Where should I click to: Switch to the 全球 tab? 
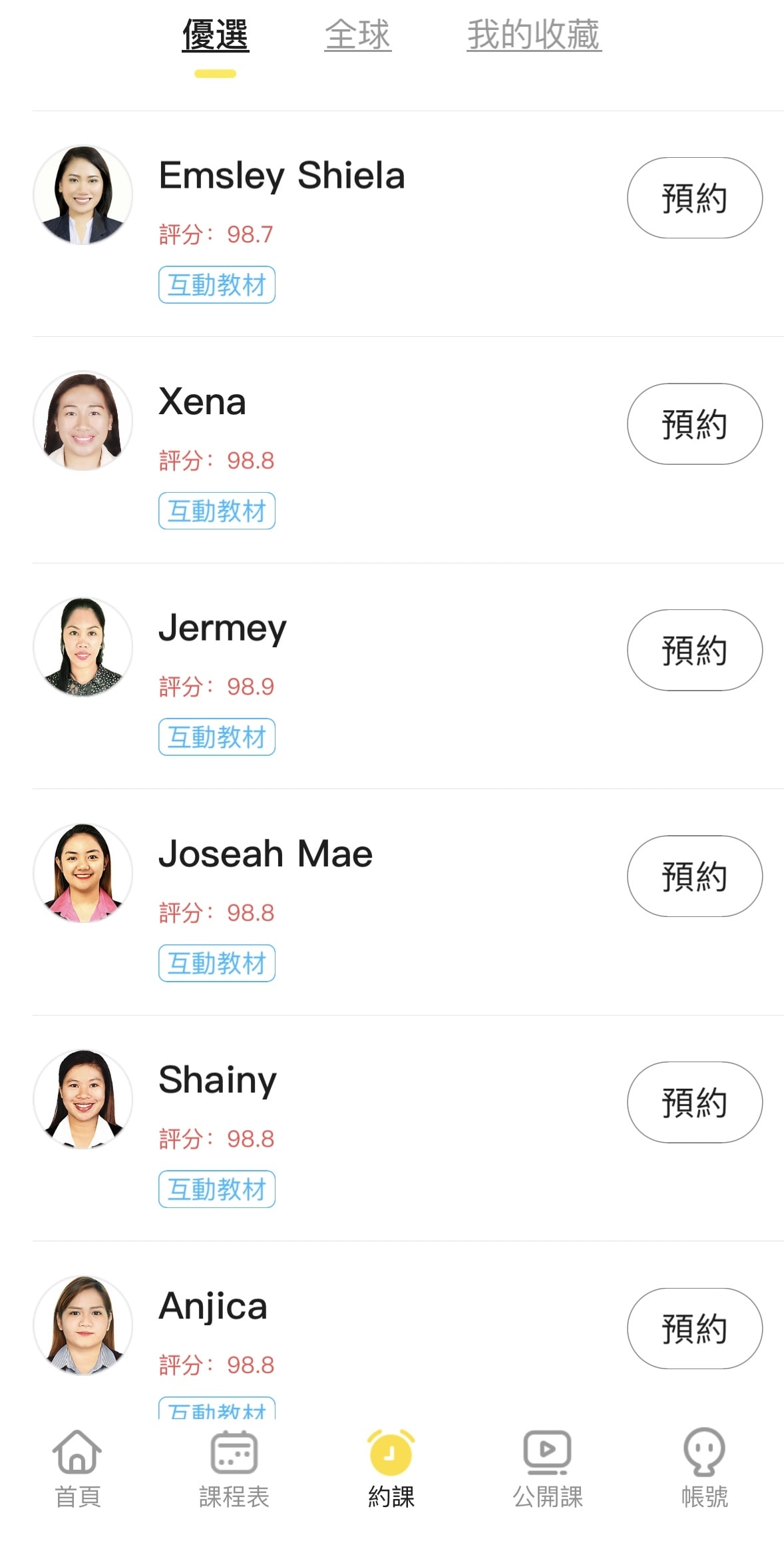tap(357, 35)
